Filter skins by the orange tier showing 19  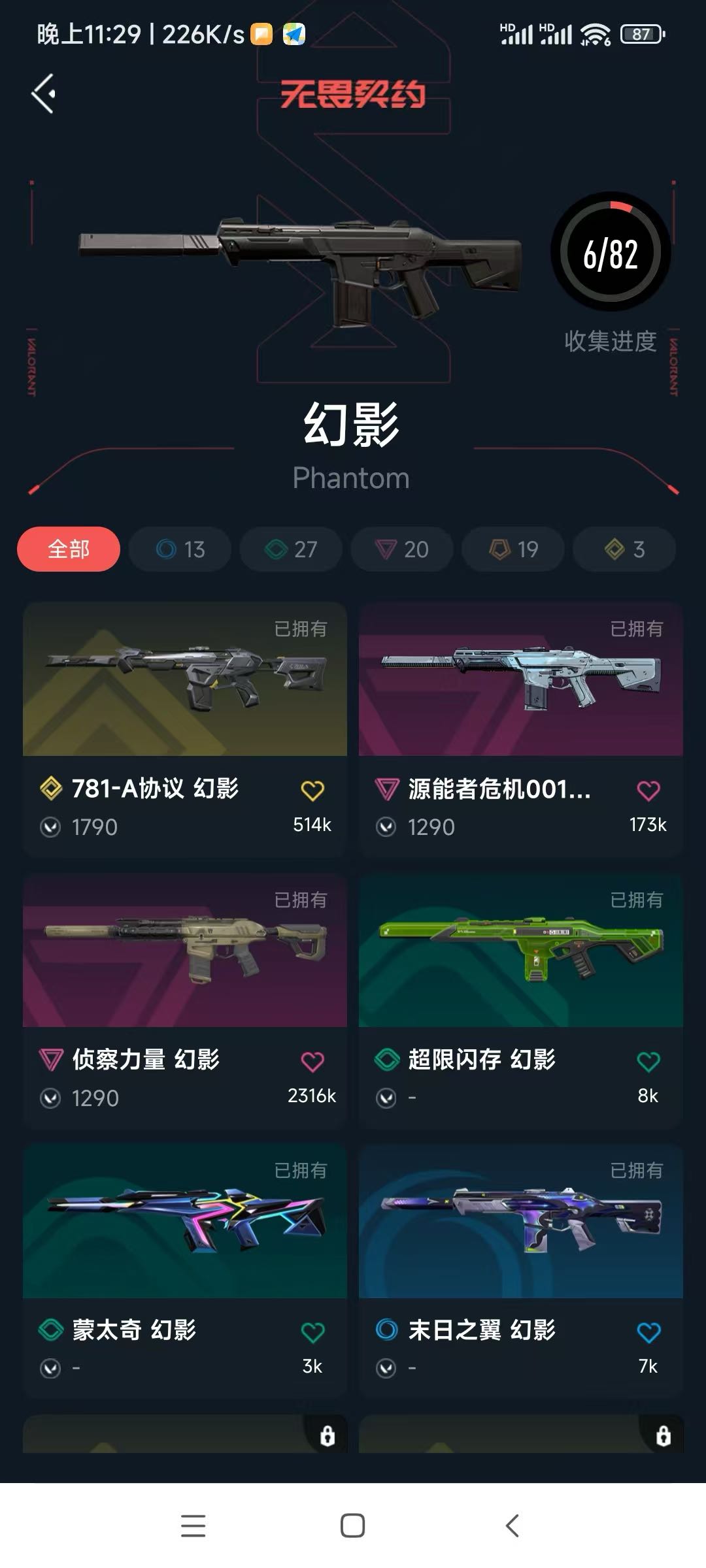pos(513,549)
